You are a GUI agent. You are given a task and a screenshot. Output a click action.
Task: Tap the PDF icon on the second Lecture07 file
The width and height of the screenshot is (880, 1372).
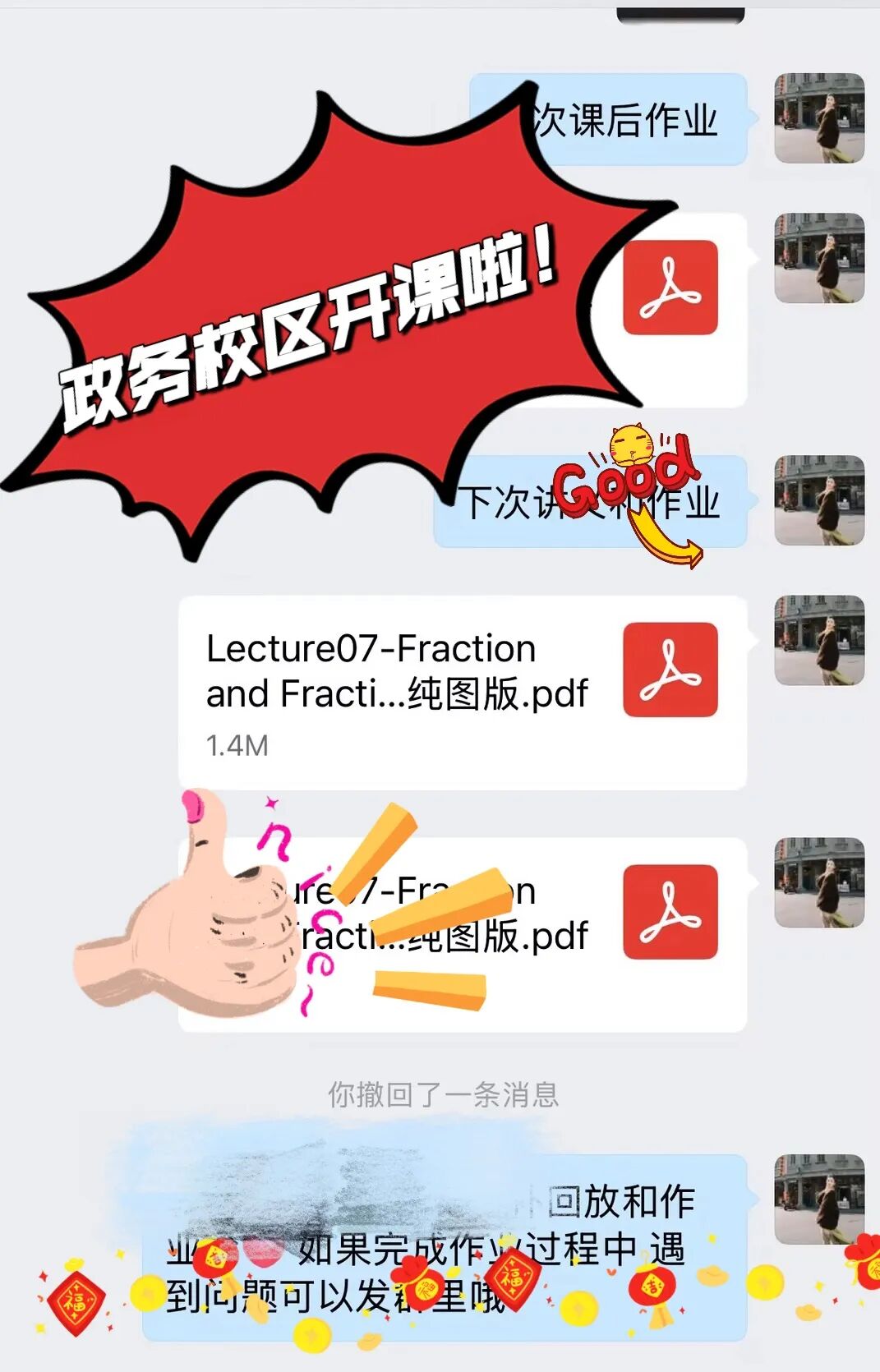(x=672, y=910)
